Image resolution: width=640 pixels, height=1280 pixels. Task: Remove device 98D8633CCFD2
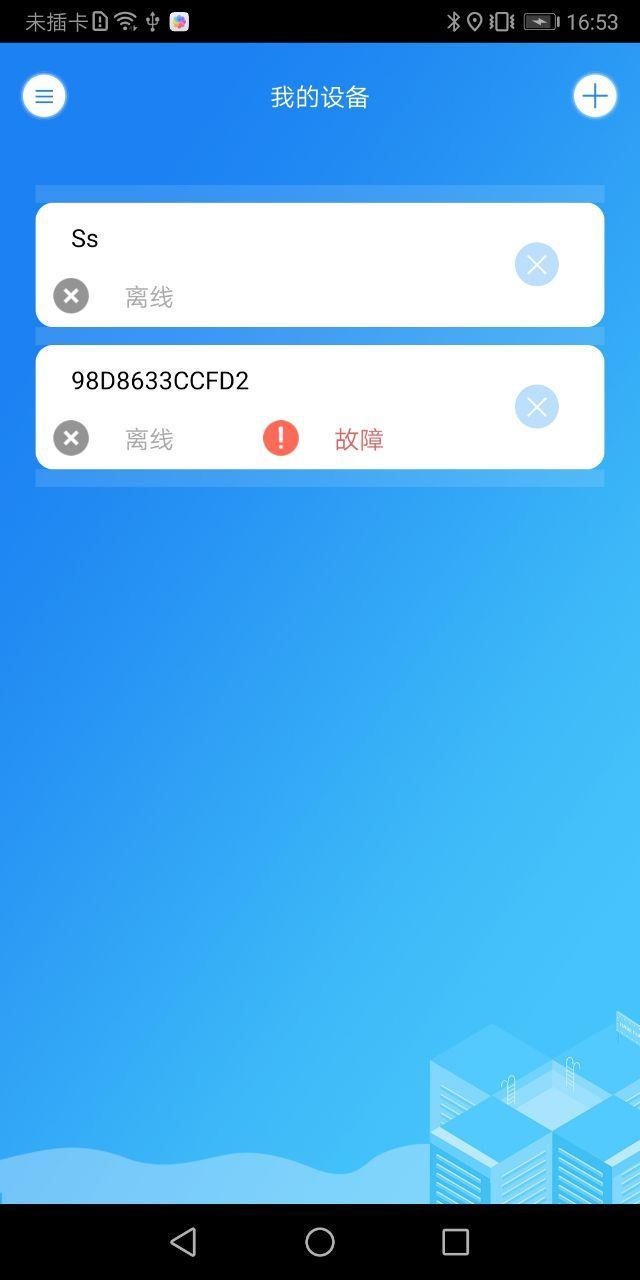click(x=536, y=406)
